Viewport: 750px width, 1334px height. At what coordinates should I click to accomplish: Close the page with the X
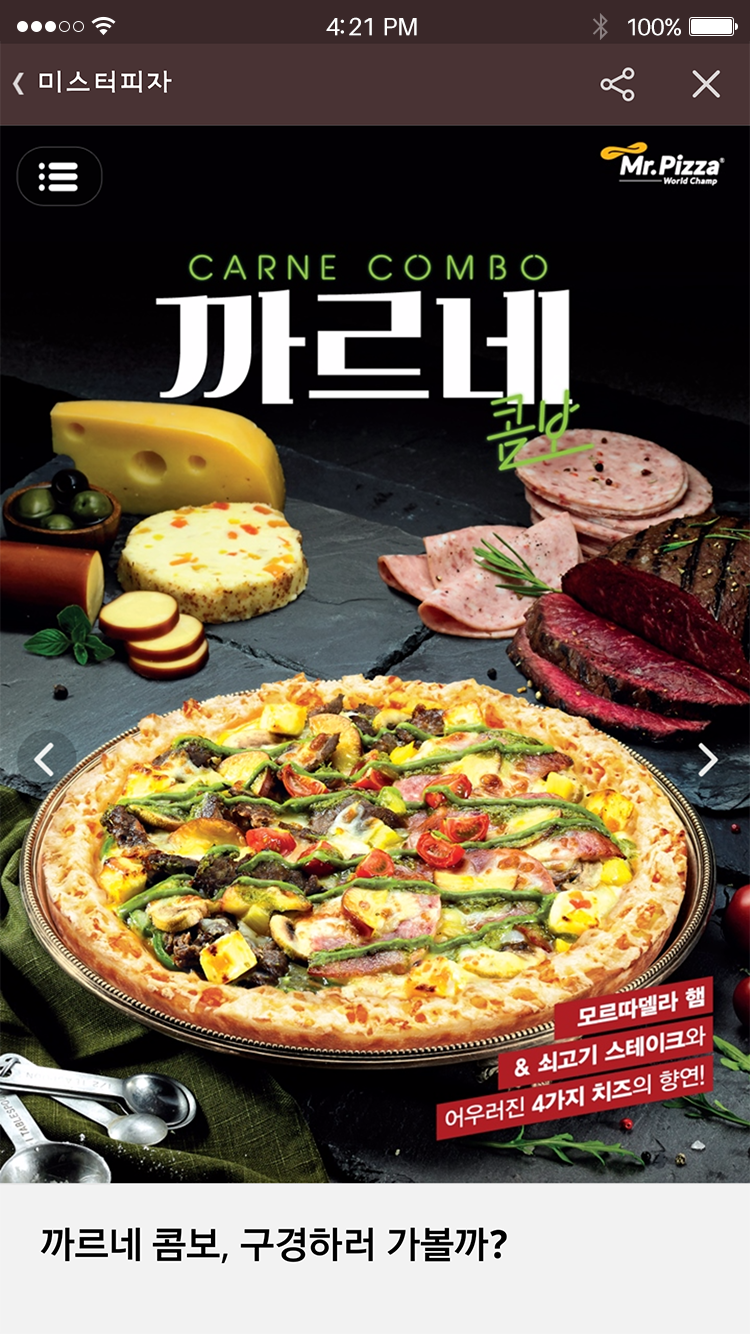[706, 84]
